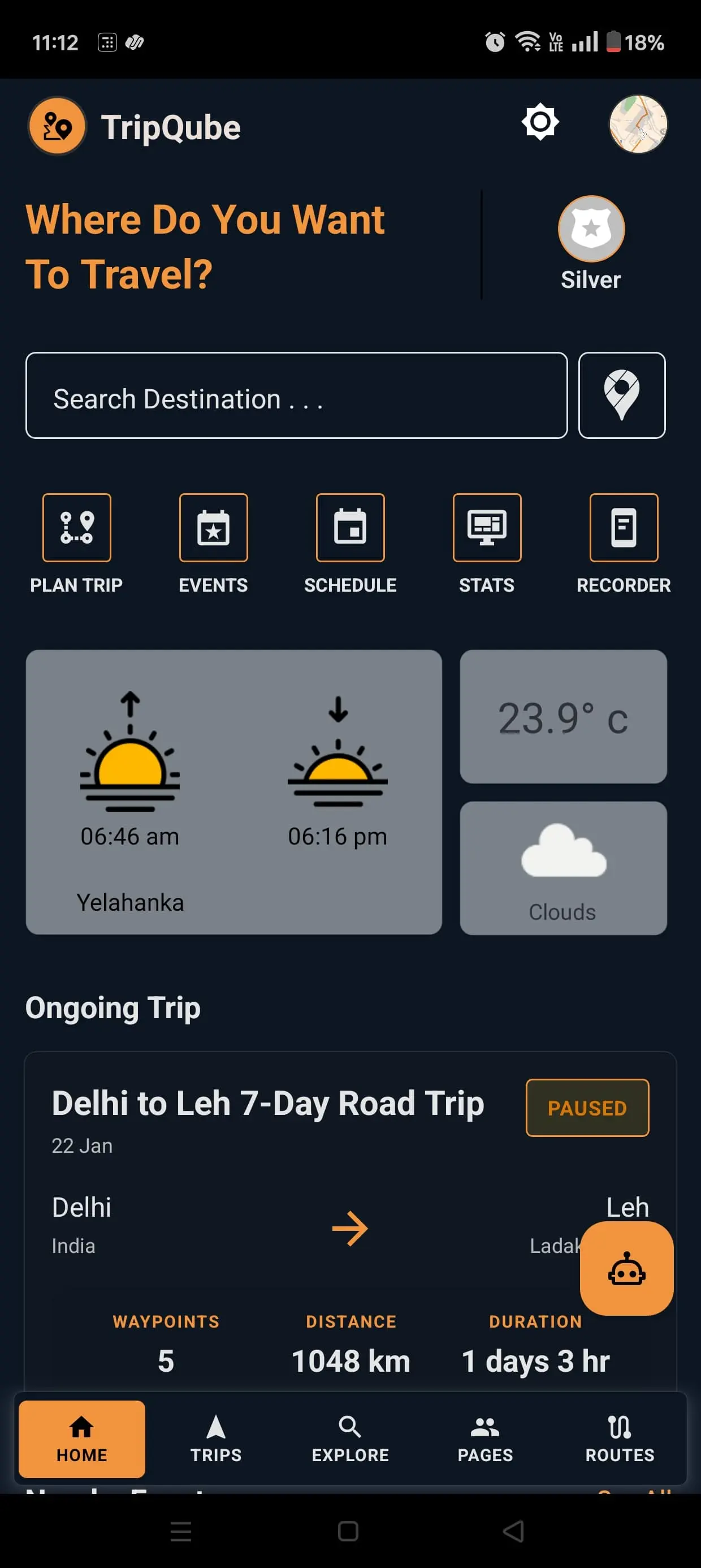The width and height of the screenshot is (701, 1568).
Task: Open app settings gear
Action: pyautogui.click(x=539, y=122)
